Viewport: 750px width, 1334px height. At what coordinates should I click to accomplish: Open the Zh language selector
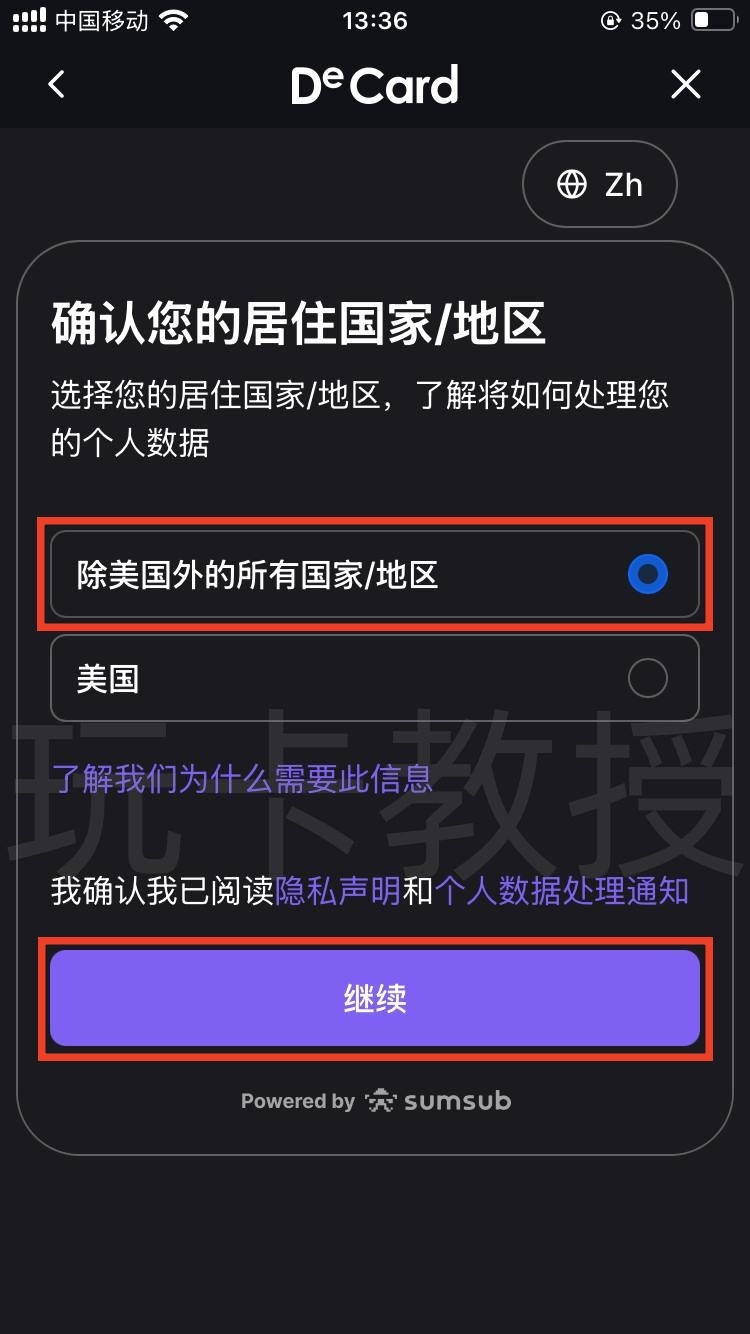click(x=600, y=184)
